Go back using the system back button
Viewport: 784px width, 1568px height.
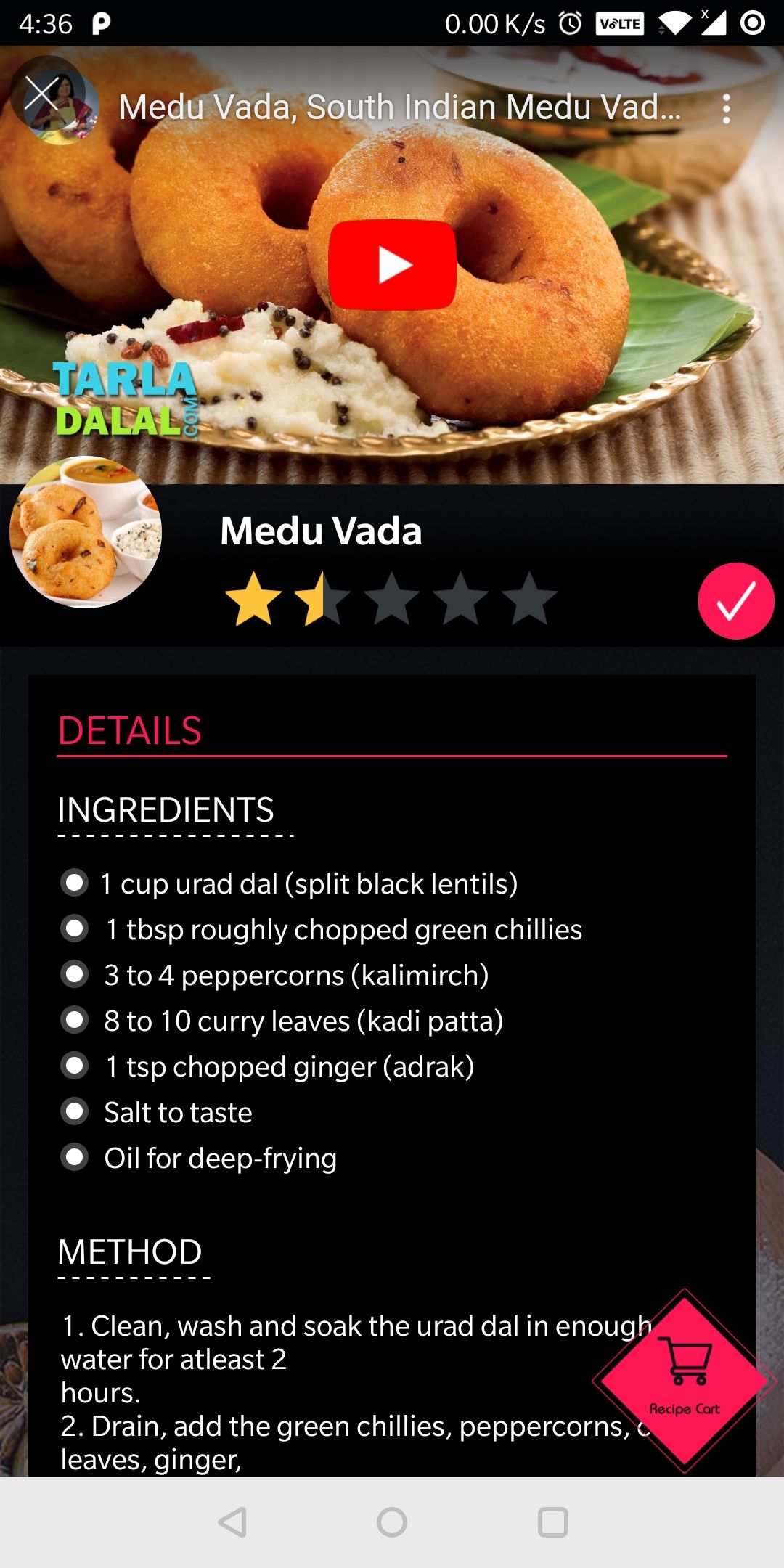point(232,1522)
